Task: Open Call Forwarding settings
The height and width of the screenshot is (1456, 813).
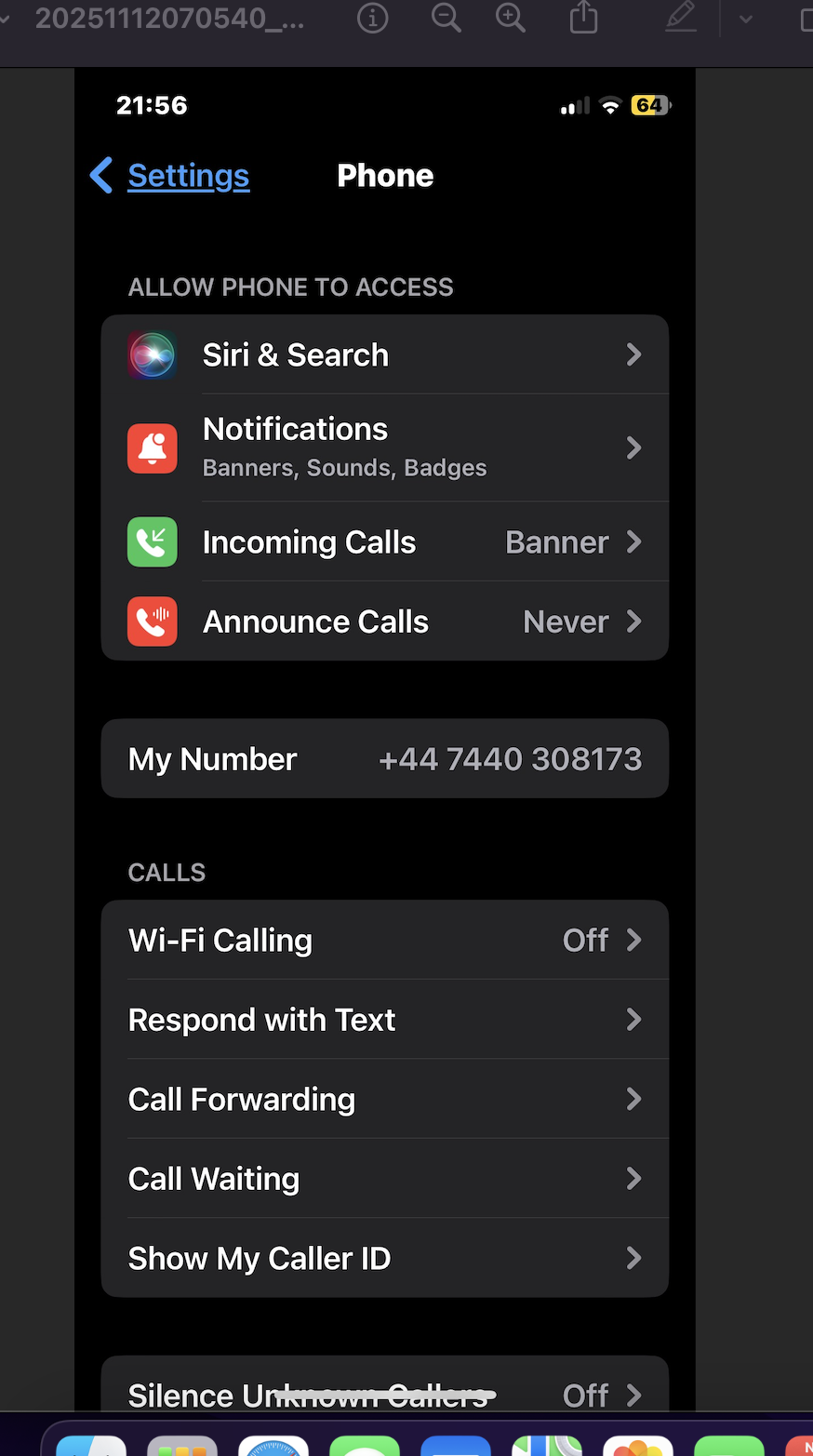Action: (384, 1100)
